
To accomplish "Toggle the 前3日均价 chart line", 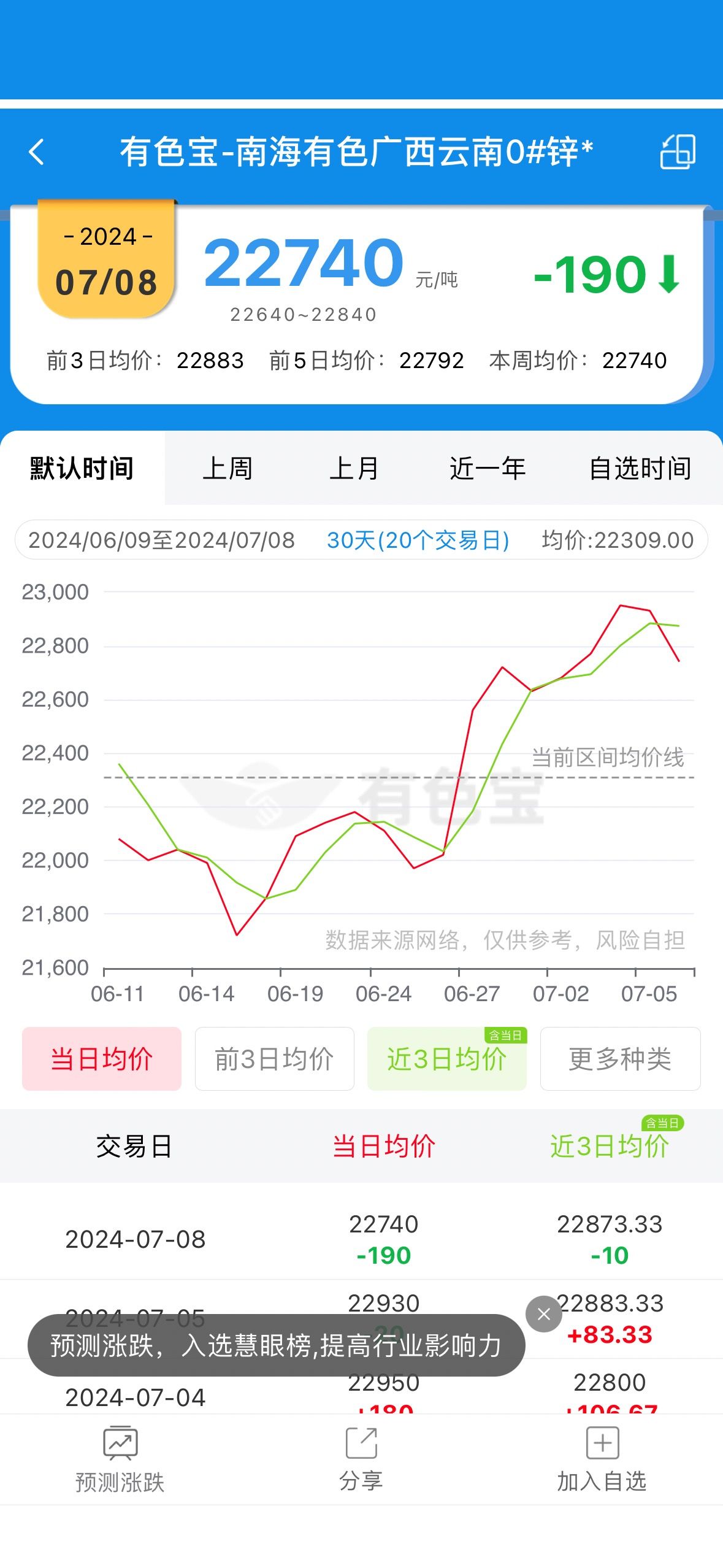I will (274, 1059).
